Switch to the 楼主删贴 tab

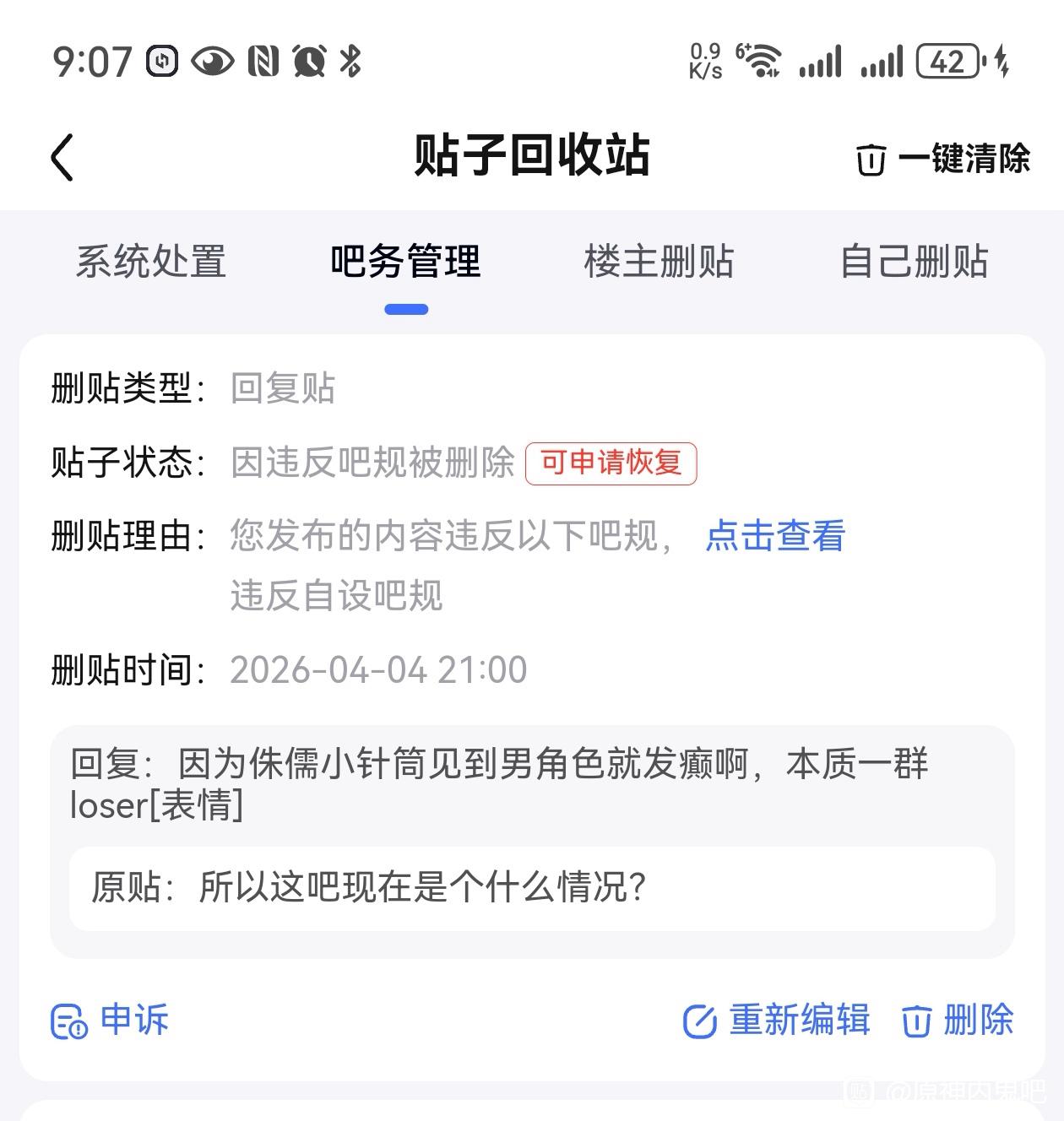click(659, 262)
